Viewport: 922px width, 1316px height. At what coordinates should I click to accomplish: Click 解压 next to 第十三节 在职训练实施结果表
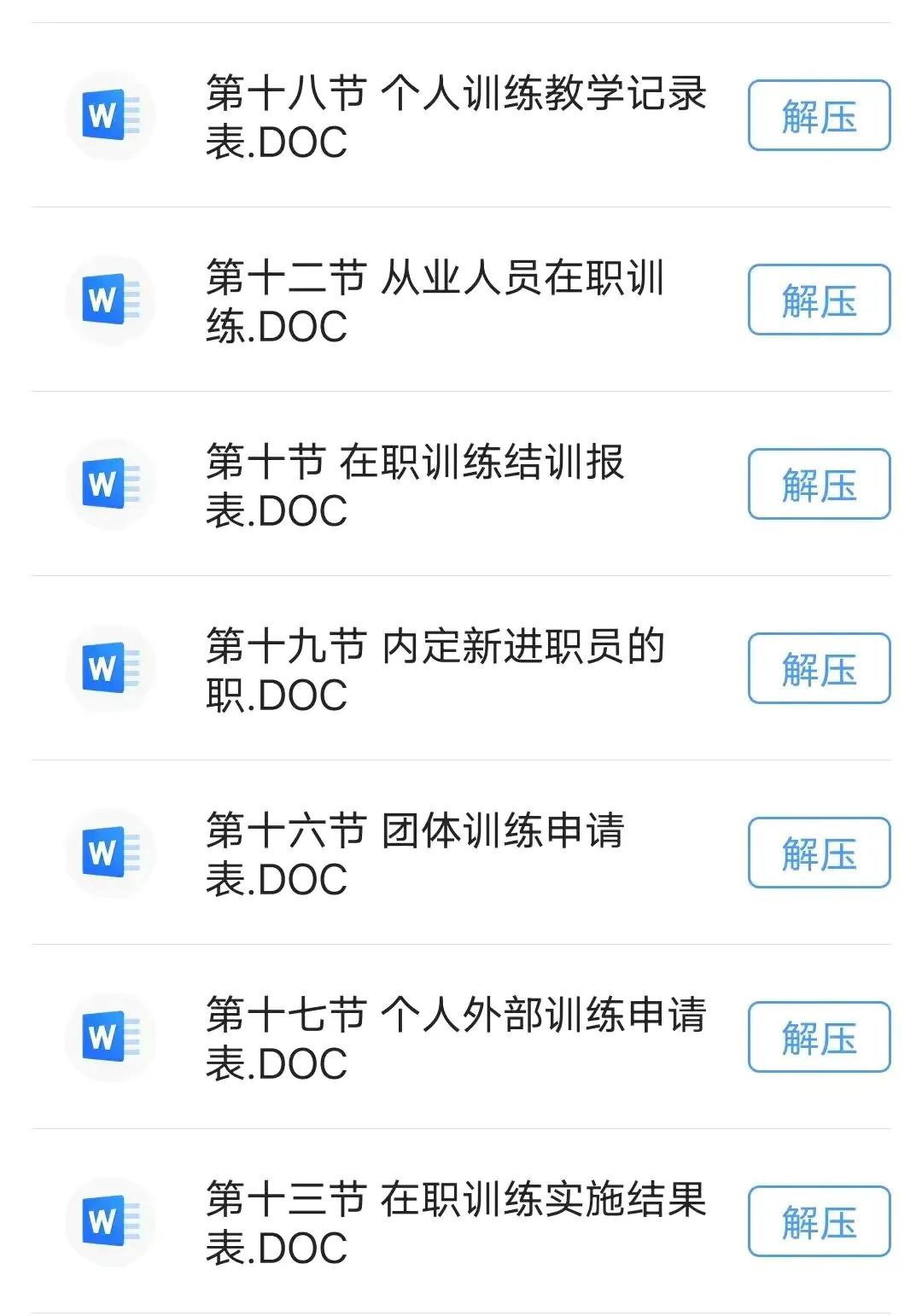(x=817, y=1220)
